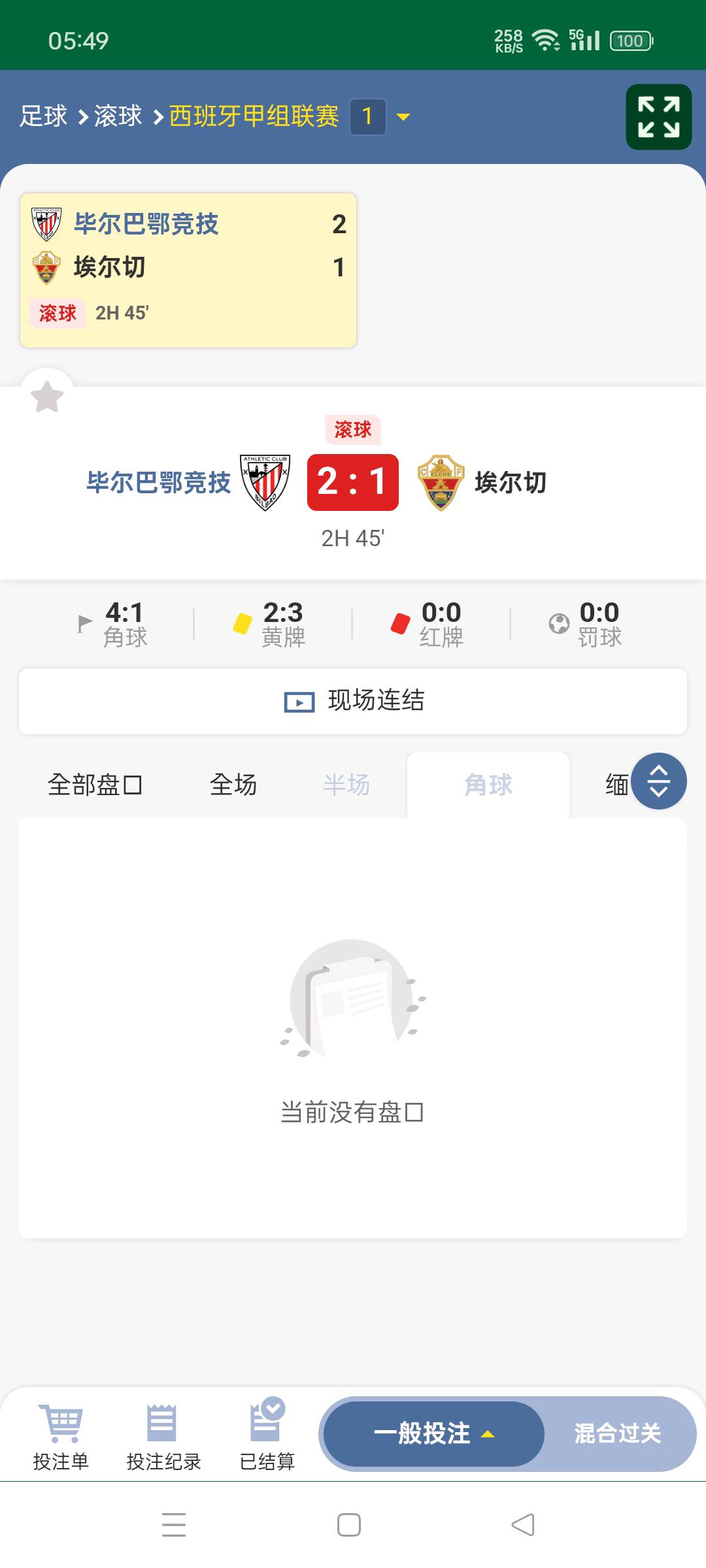The width and height of the screenshot is (706, 1568).
Task: Open the 现场连结 live stream link
Action: pyautogui.click(x=353, y=701)
